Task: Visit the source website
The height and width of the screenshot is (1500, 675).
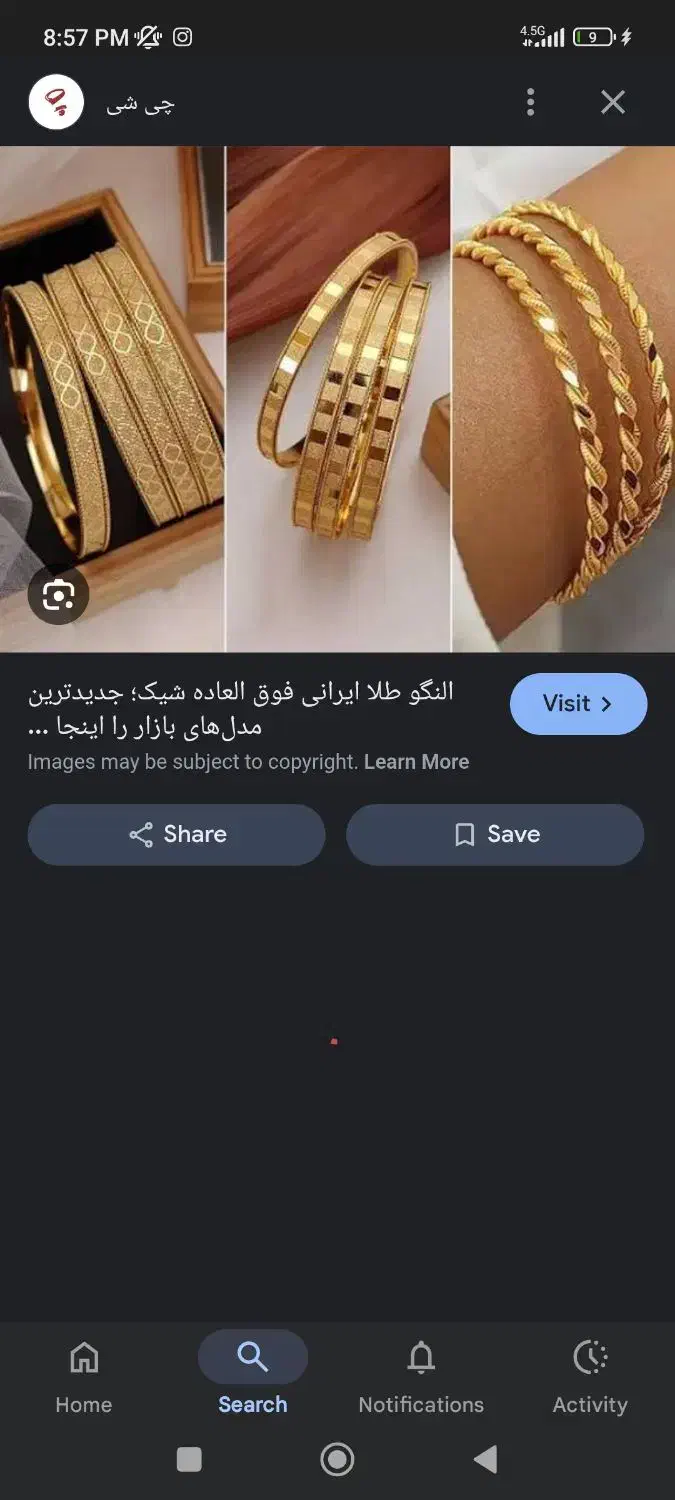Action: 578,704
